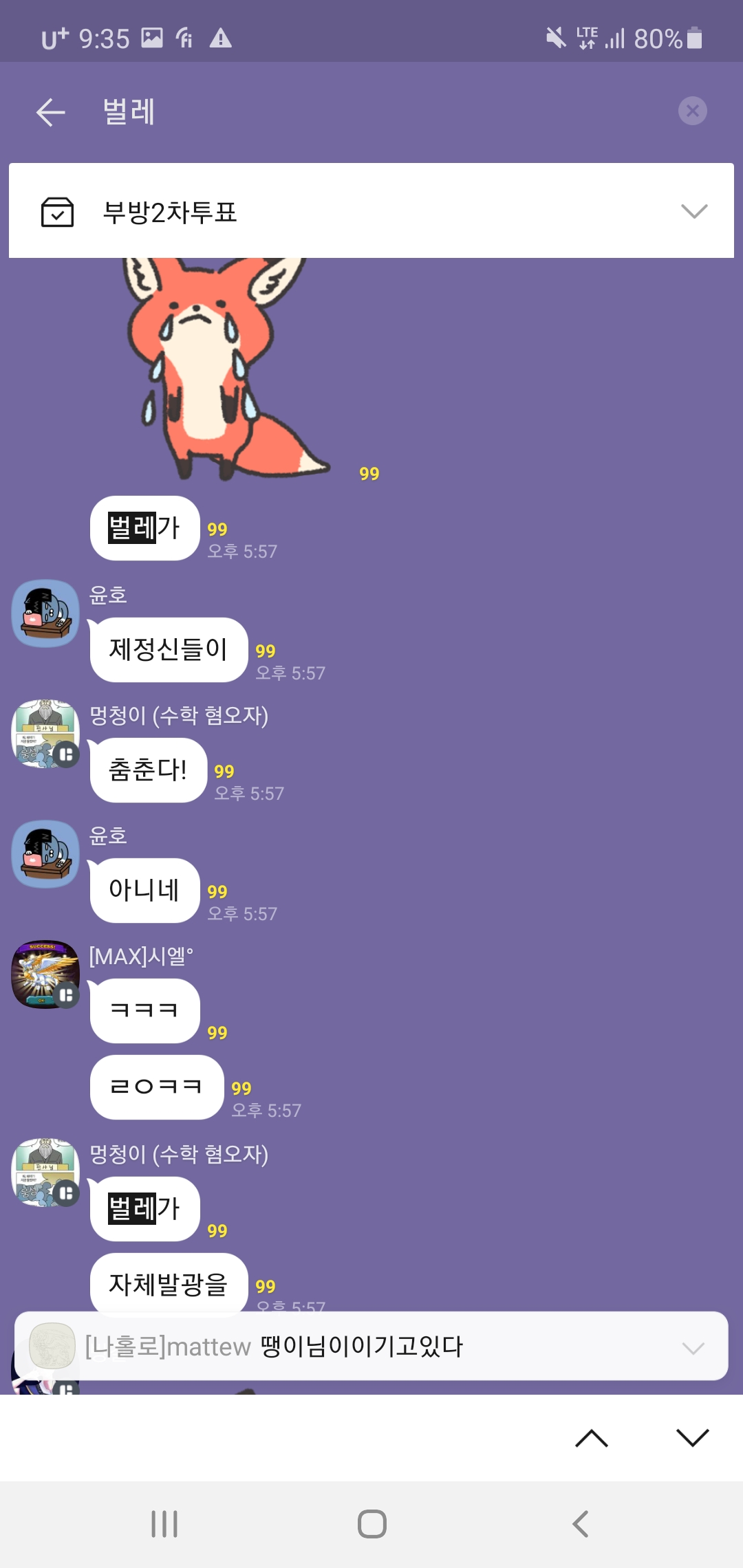Clear the search text 벌레
The image size is (743, 1568).
[692, 111]
